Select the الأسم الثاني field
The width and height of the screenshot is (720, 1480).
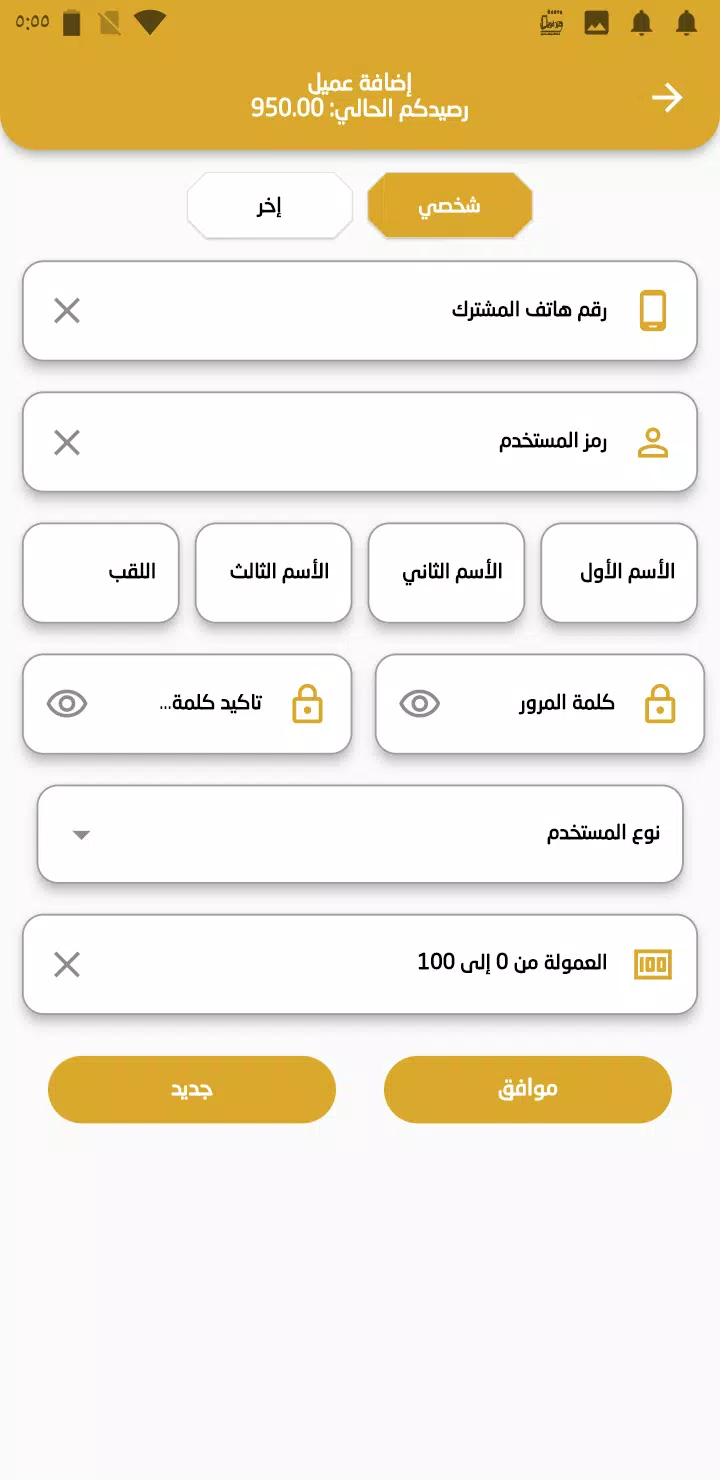(x=446, y=572)
